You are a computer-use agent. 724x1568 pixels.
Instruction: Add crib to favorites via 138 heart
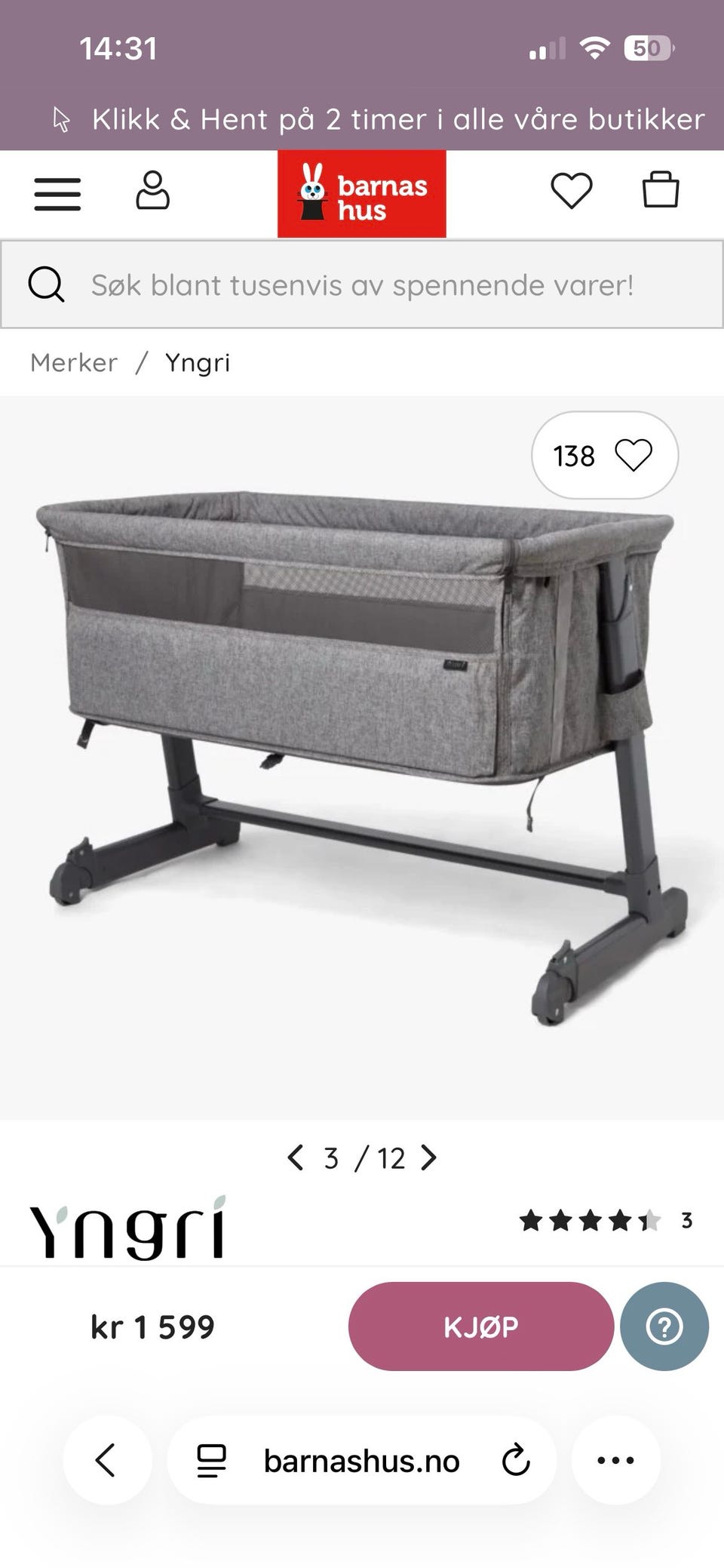pyautogui.click(x=605, y=455)
